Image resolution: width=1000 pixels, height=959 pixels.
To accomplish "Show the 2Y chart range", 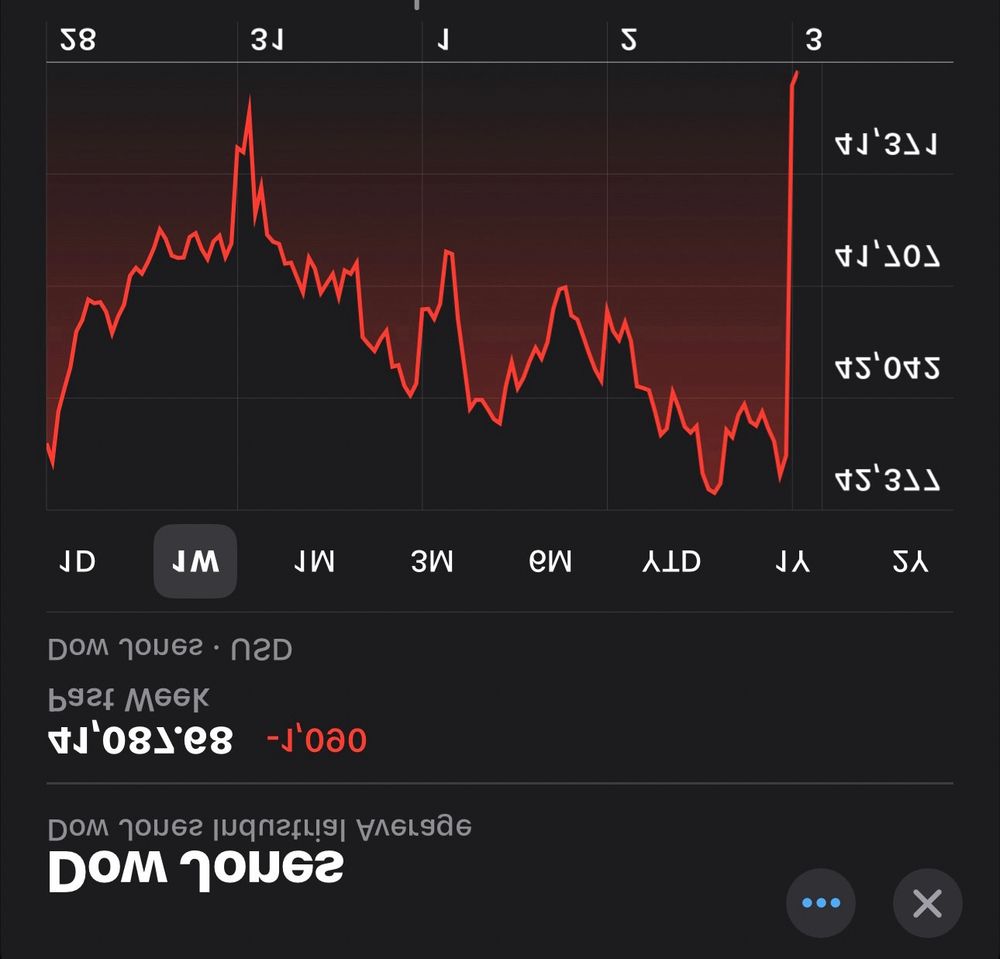I will coord(909,561).
